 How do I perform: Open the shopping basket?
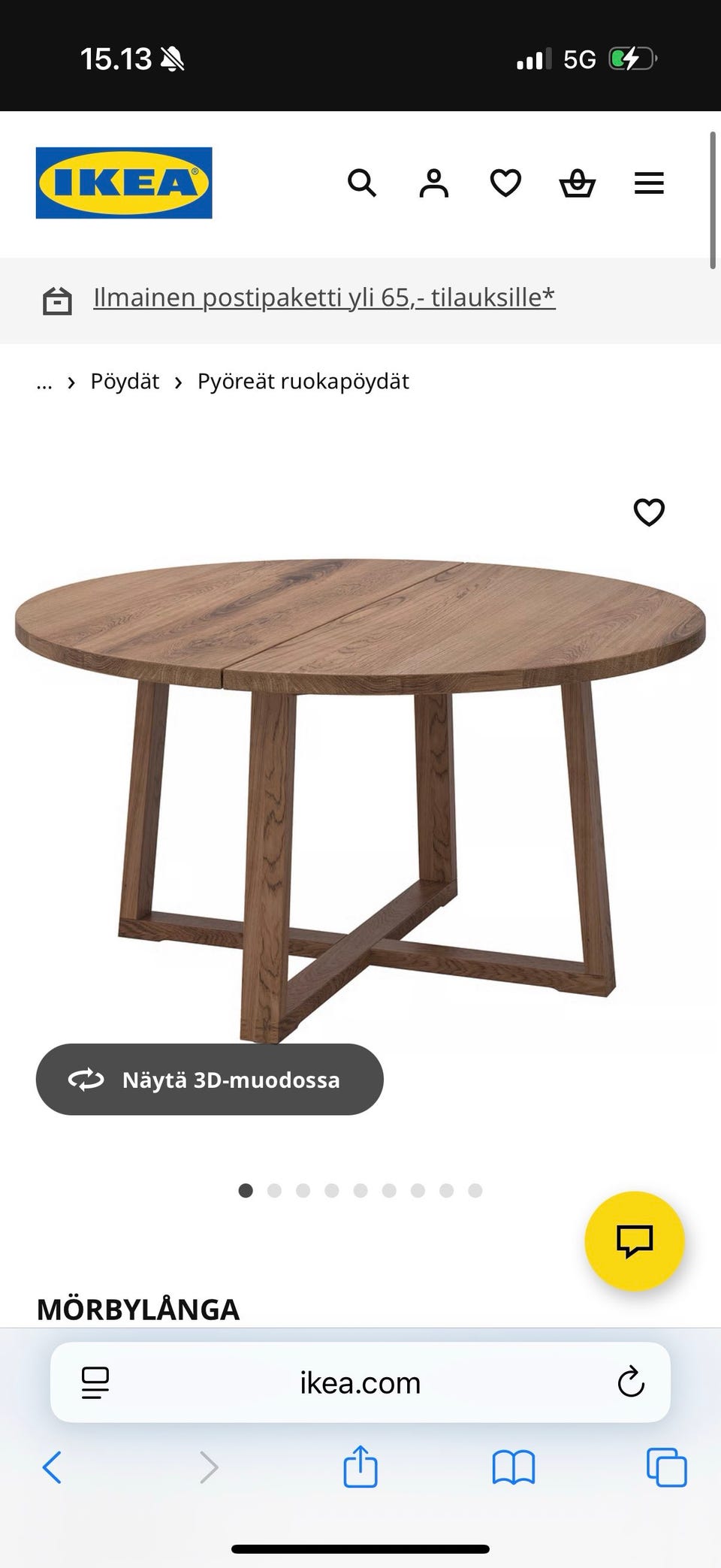(578, 183)
